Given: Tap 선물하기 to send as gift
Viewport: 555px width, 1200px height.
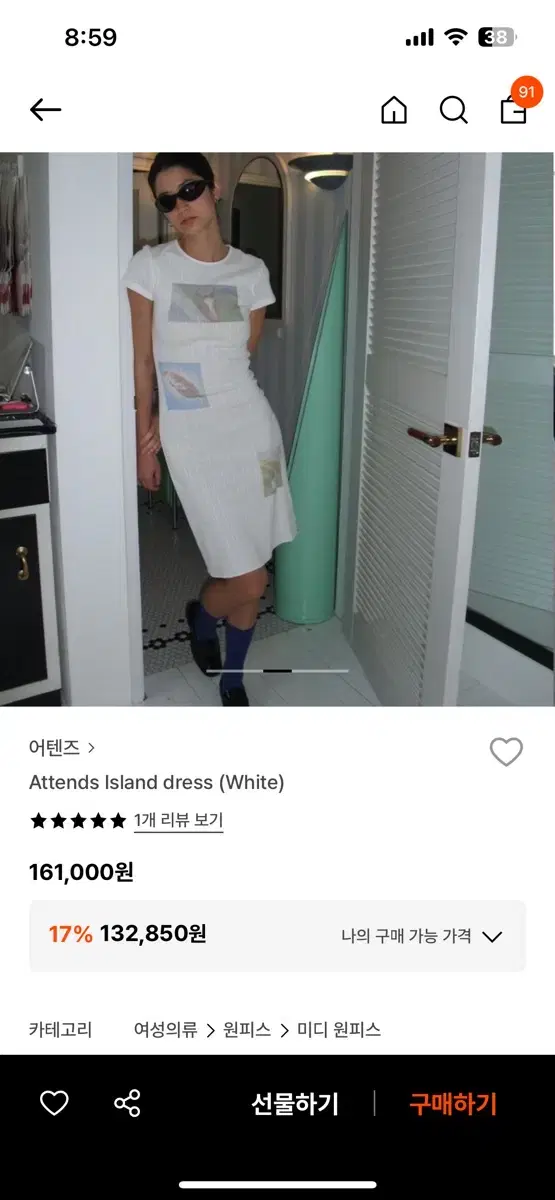Looking at the screenshot, I should point(295,1104).
